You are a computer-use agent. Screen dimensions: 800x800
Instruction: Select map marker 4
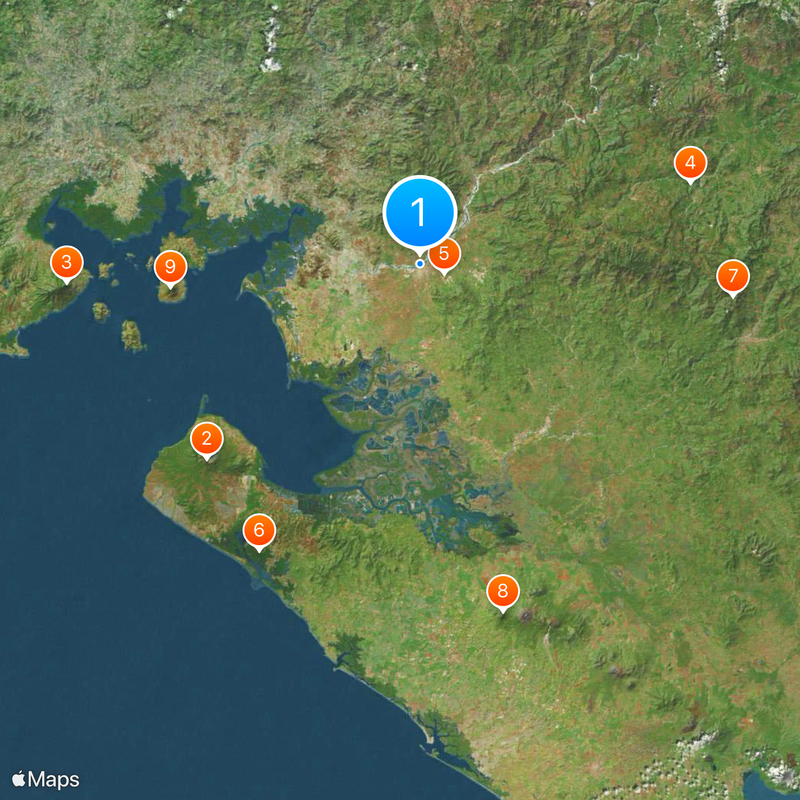click(689, 162)
